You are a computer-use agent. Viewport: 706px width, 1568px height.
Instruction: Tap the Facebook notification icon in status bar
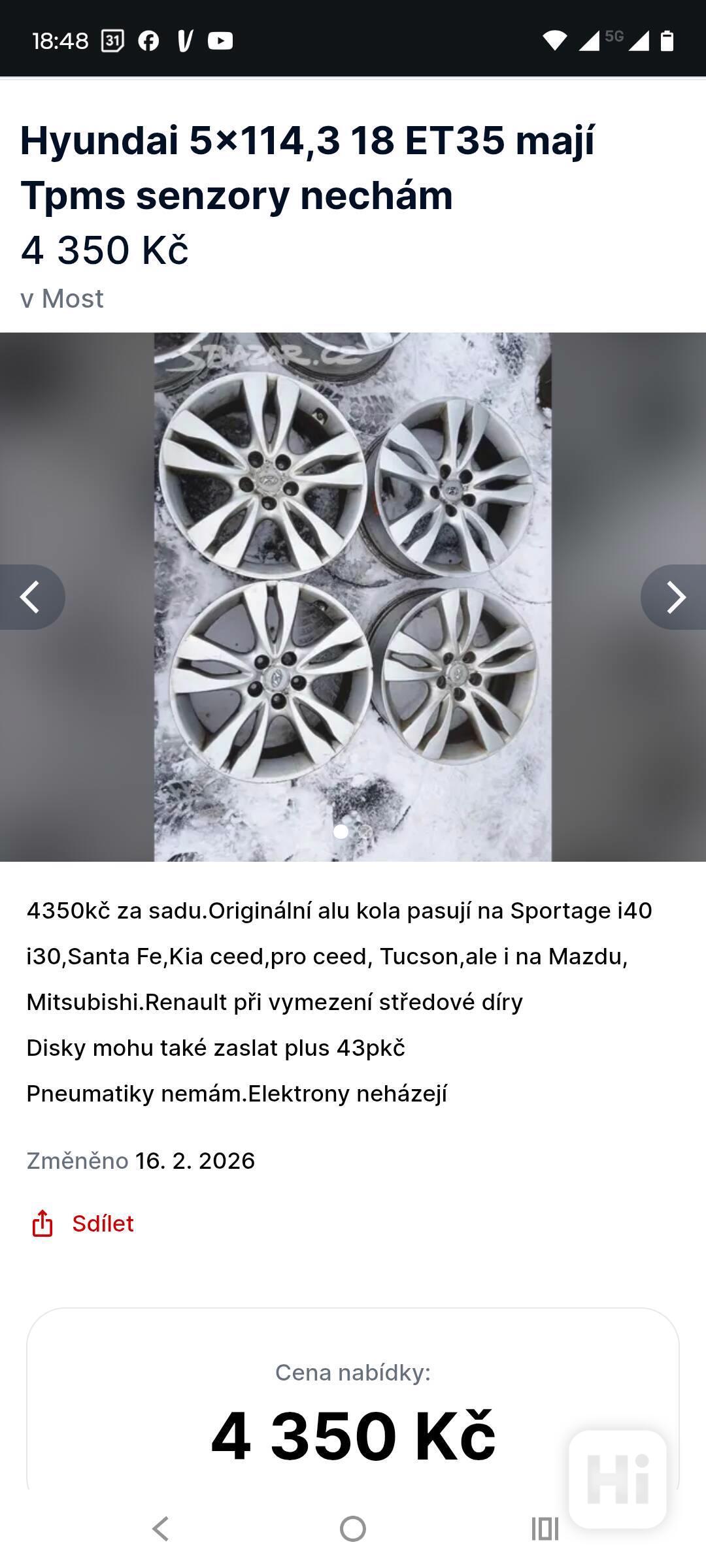coord(149,41)
